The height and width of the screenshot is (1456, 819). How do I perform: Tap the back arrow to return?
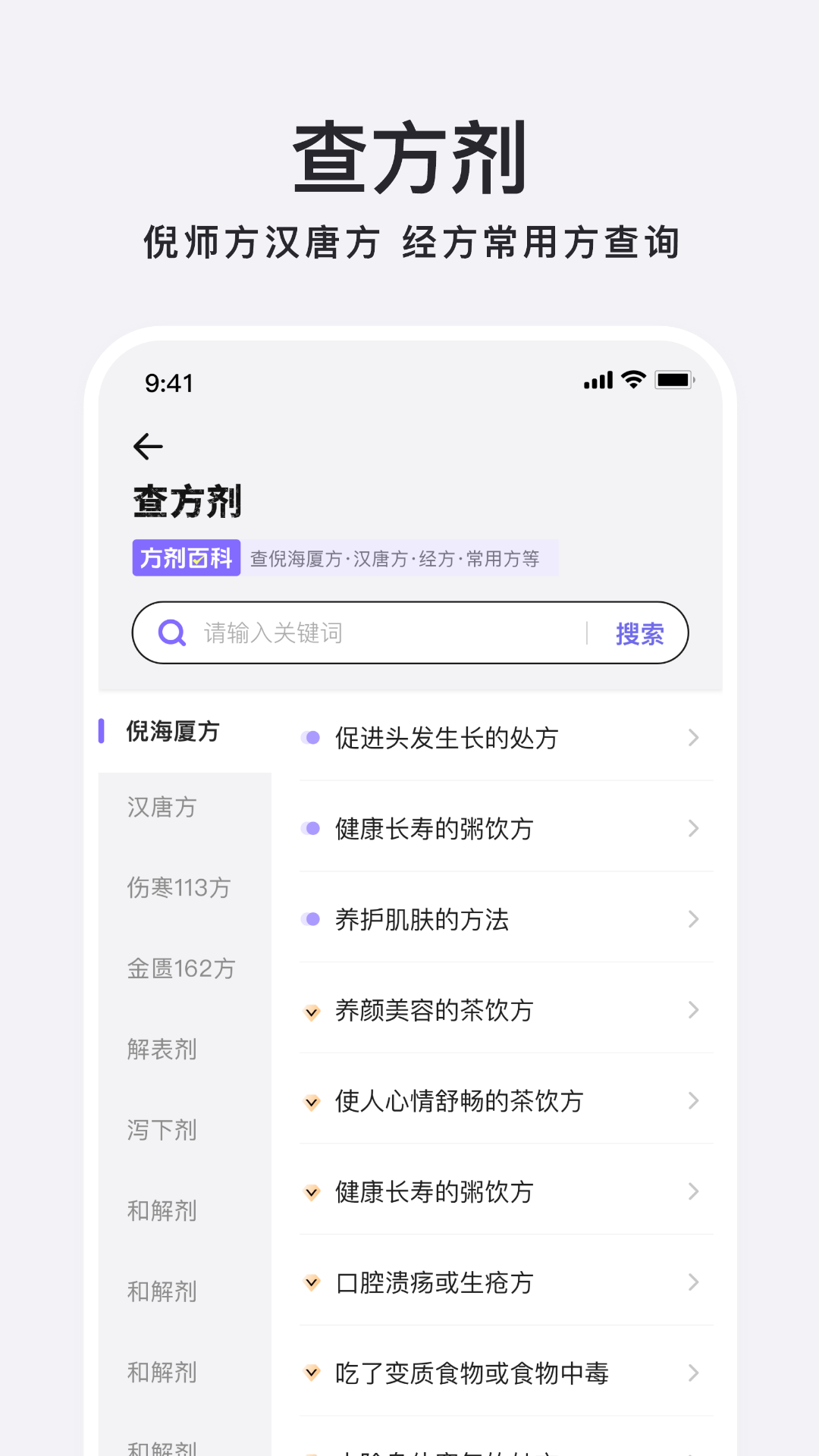(x=147, y=446)
